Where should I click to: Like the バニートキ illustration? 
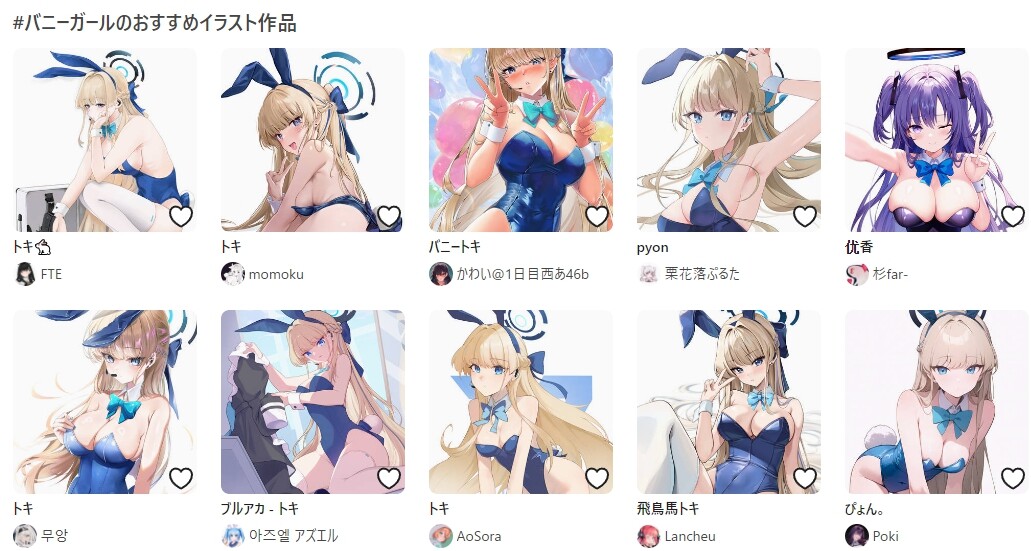click(597, 216)
